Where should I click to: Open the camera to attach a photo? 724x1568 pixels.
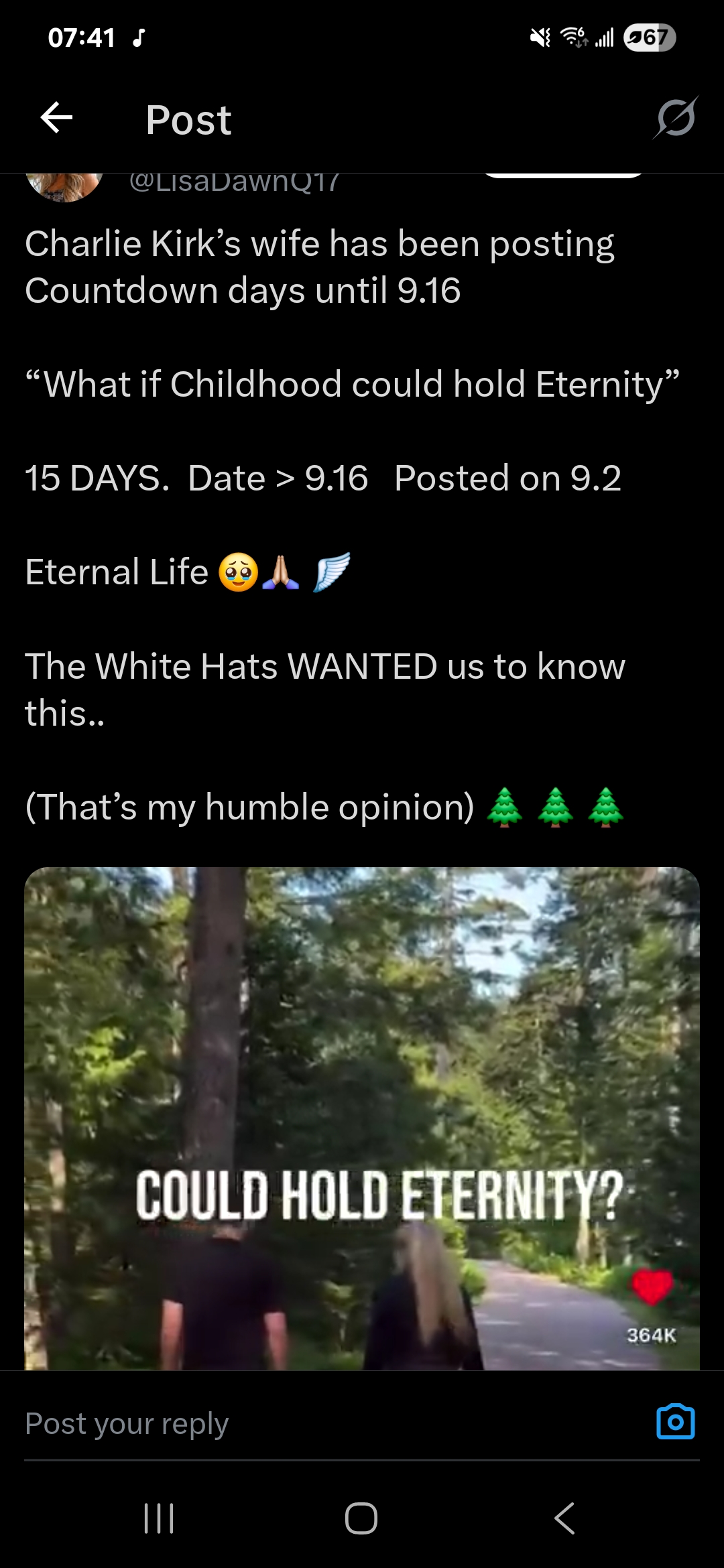675,1422
